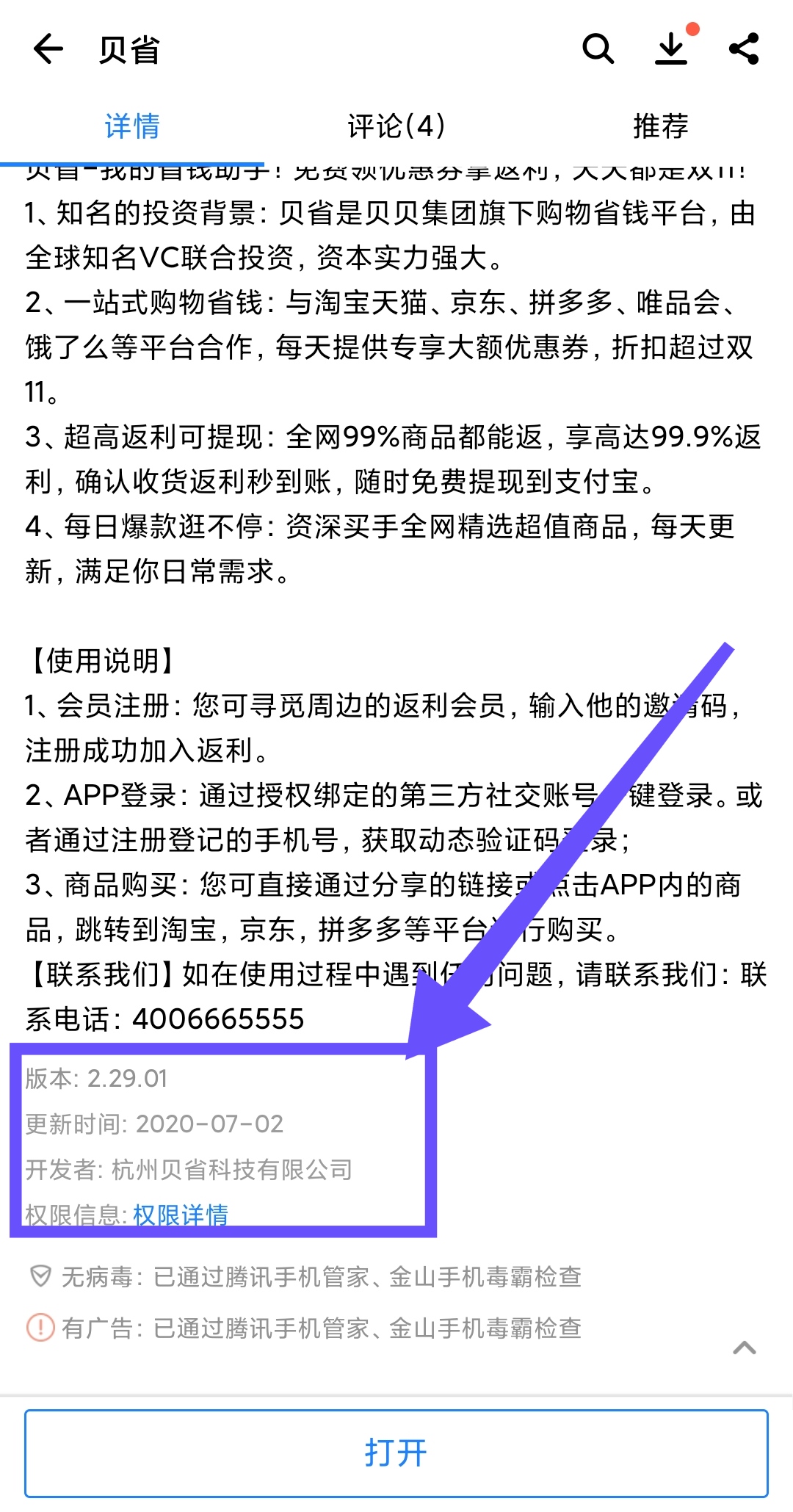Switch to the 推荐 tab
This screenshot has height=1512, width=793.
point(660,126)
